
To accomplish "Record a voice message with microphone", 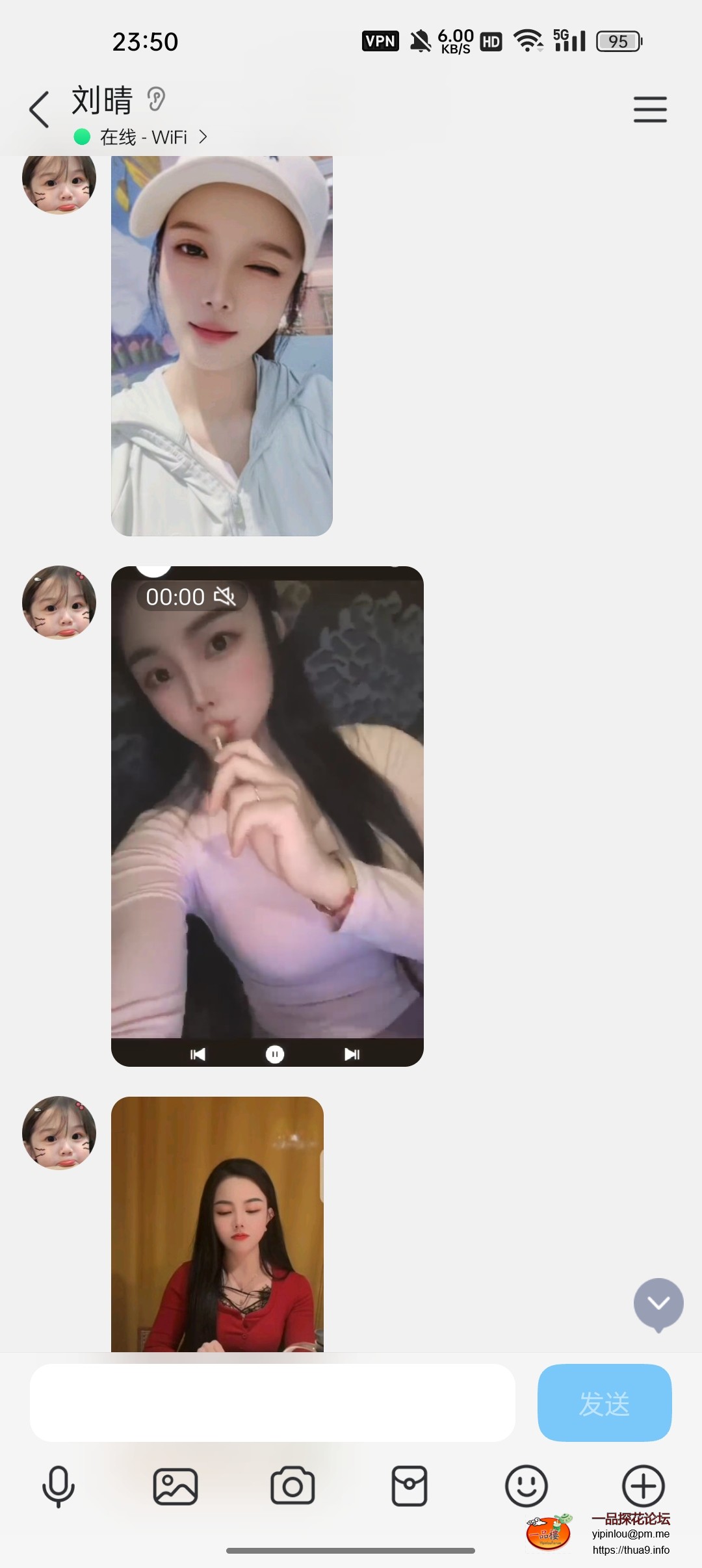I will 58,1486.
